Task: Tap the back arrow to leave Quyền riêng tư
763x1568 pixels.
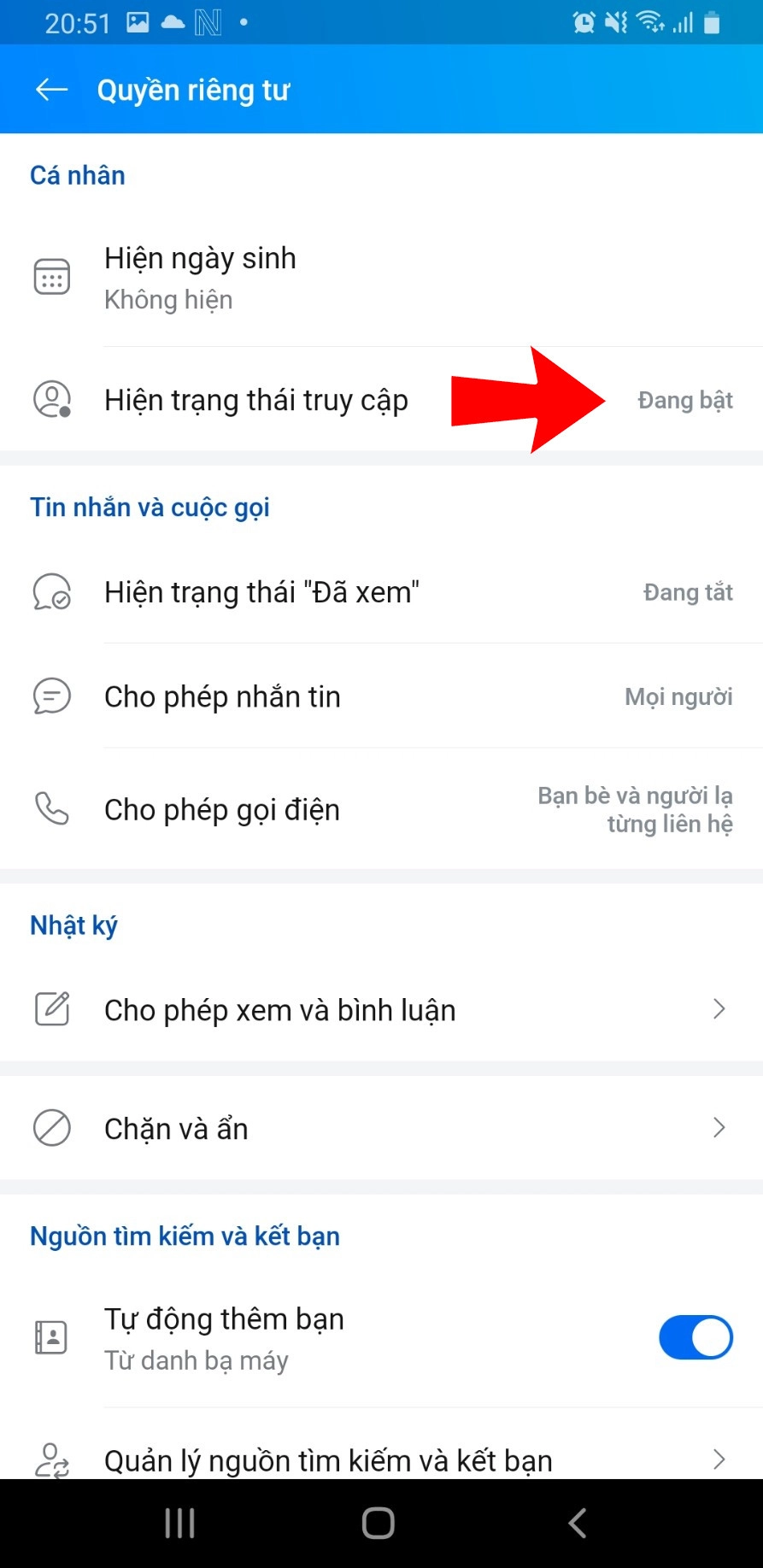Action: coord(50,89)
